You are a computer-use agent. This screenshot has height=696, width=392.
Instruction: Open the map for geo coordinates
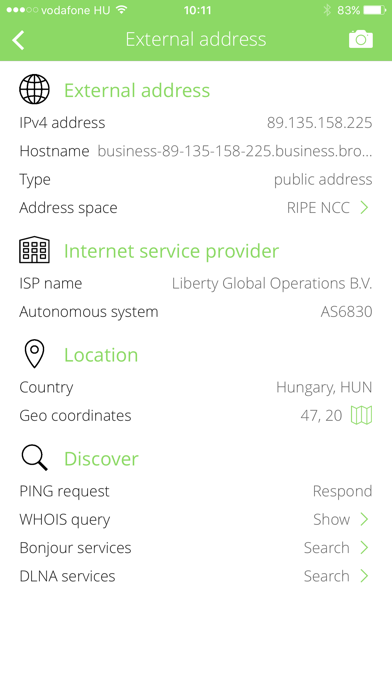pos(361,415)
